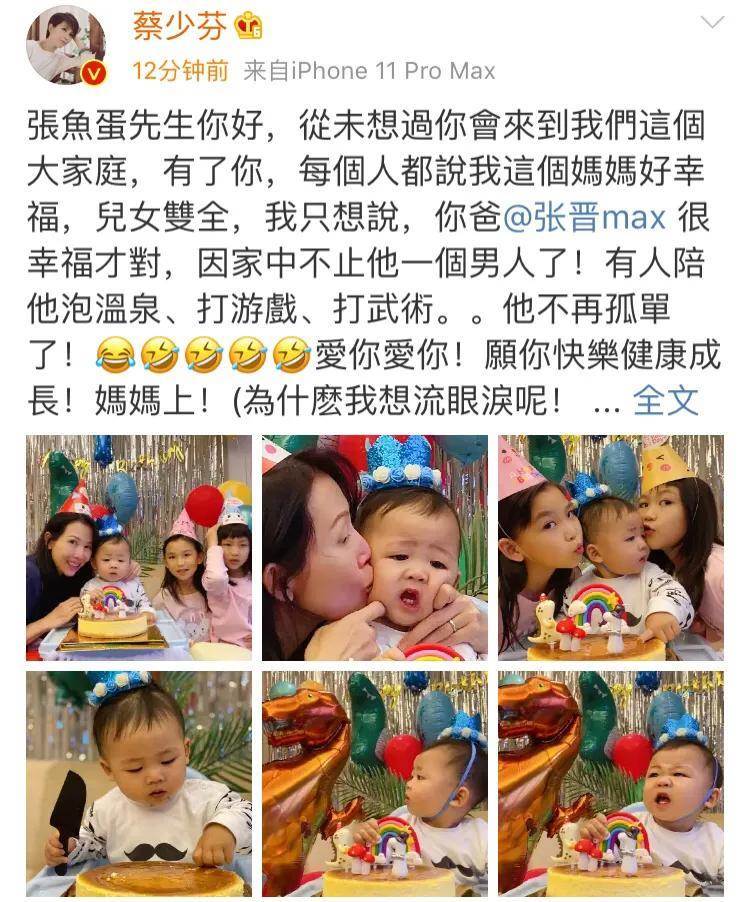Open the group photo with cake and balloons

coord(139,547)
